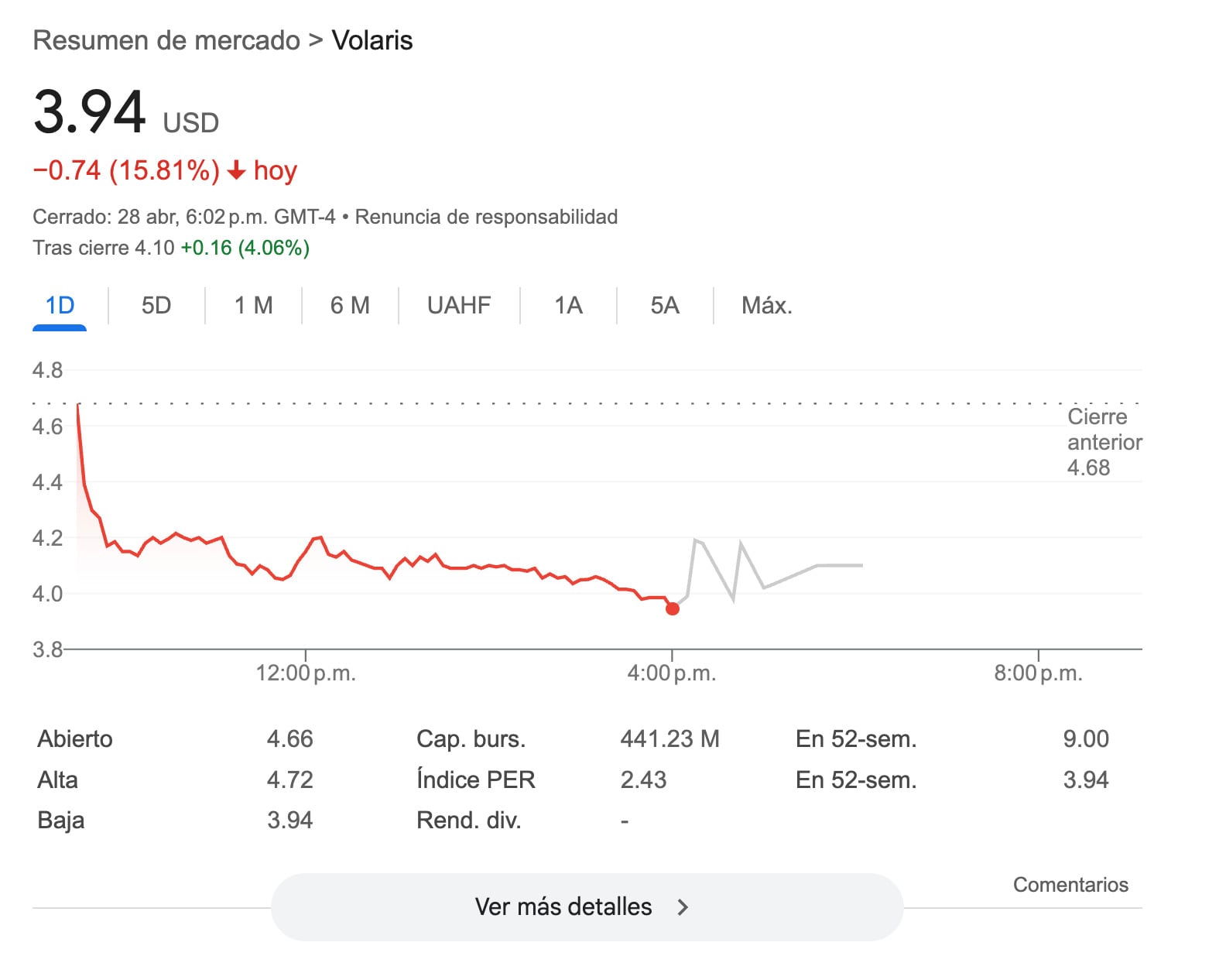
Task: Select the 1D chart range
Action: pos(60,305)
